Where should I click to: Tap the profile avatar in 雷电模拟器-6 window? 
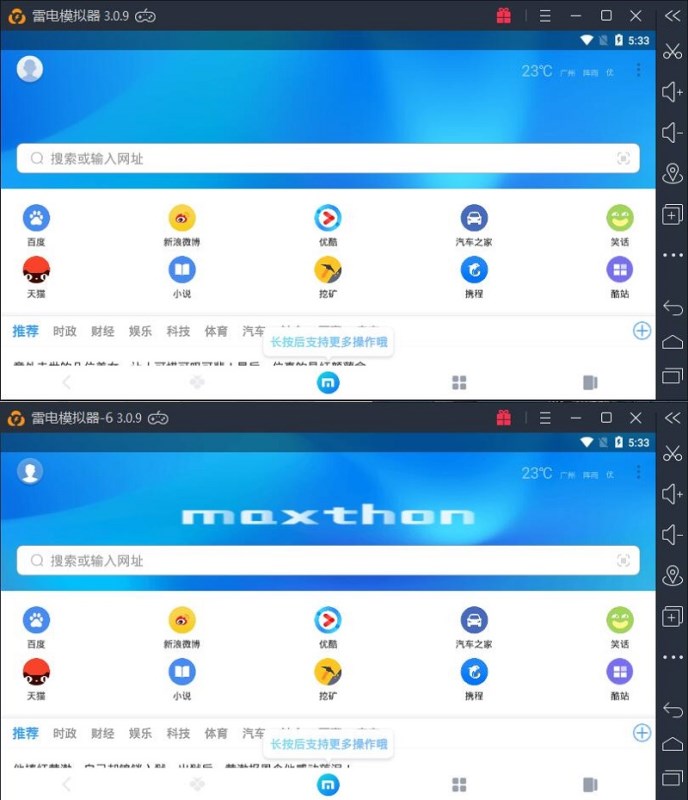pos(30,471)
